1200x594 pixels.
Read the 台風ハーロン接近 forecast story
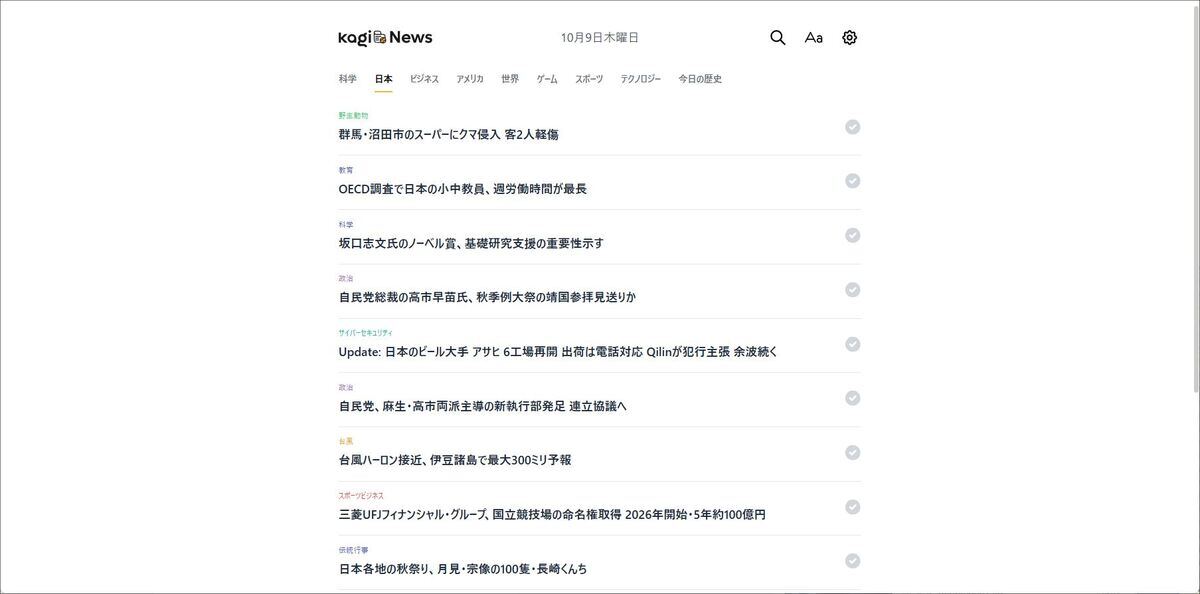point(455,460)
